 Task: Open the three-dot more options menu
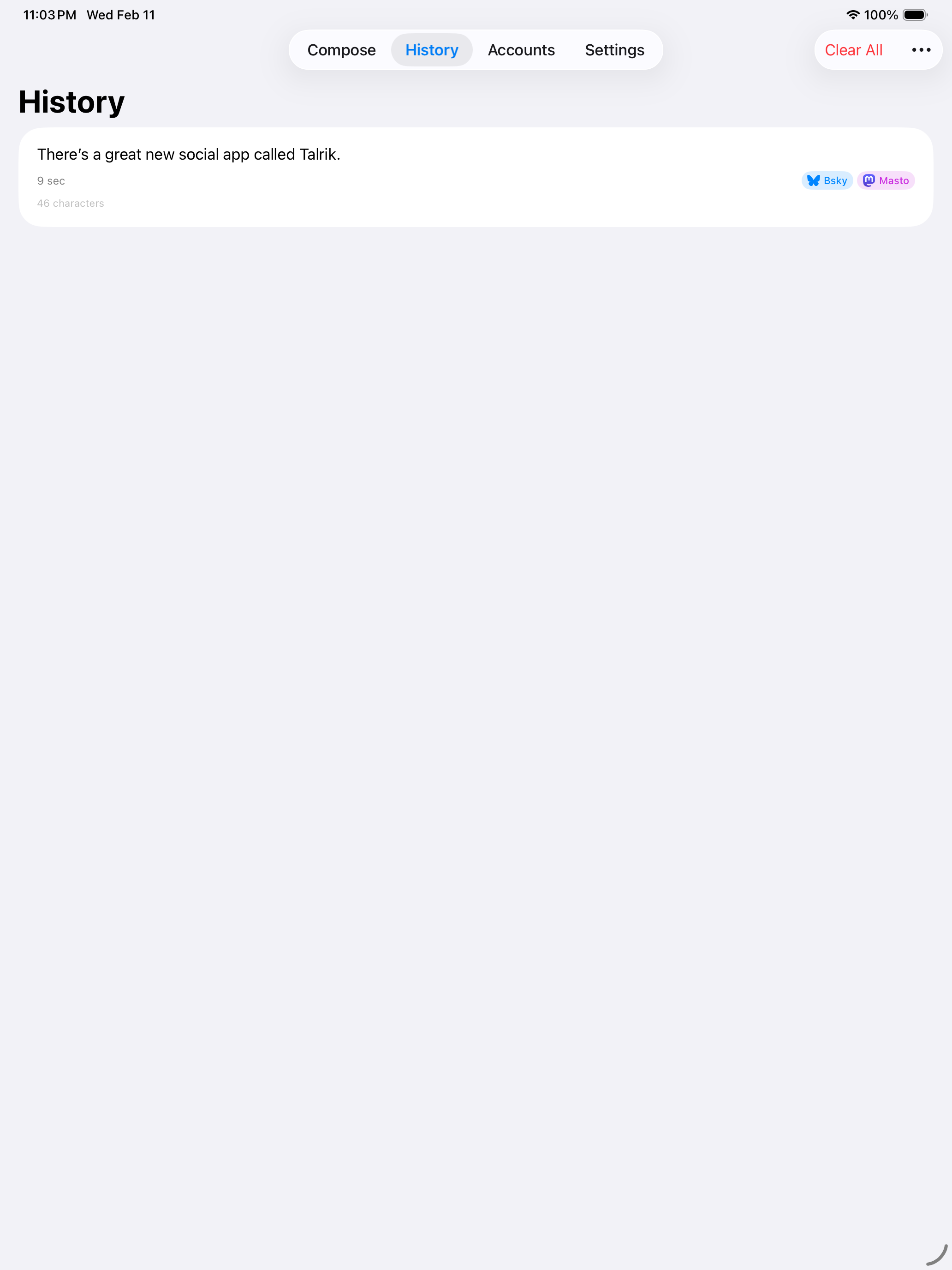click(x=921, y=50)
